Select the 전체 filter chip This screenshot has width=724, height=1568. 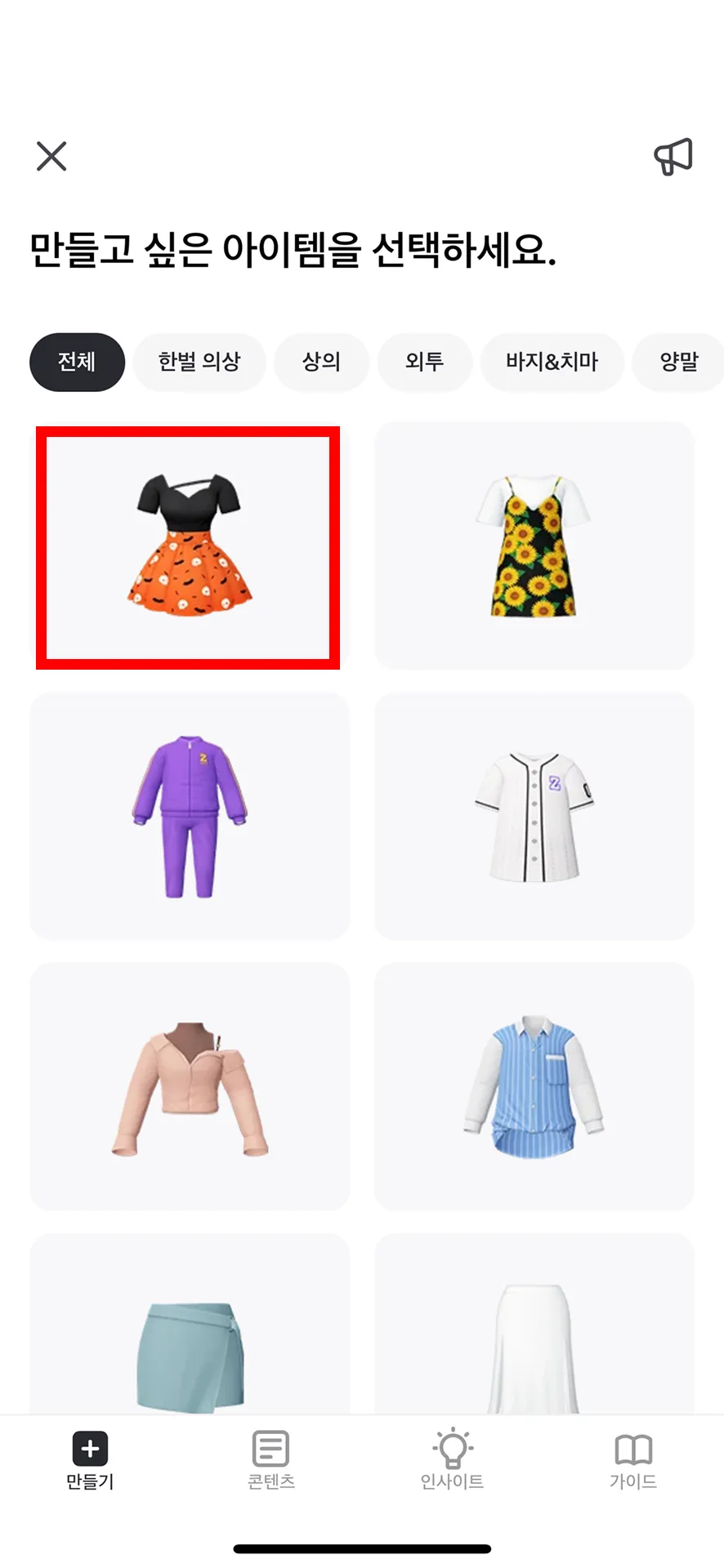click(77, 362)
